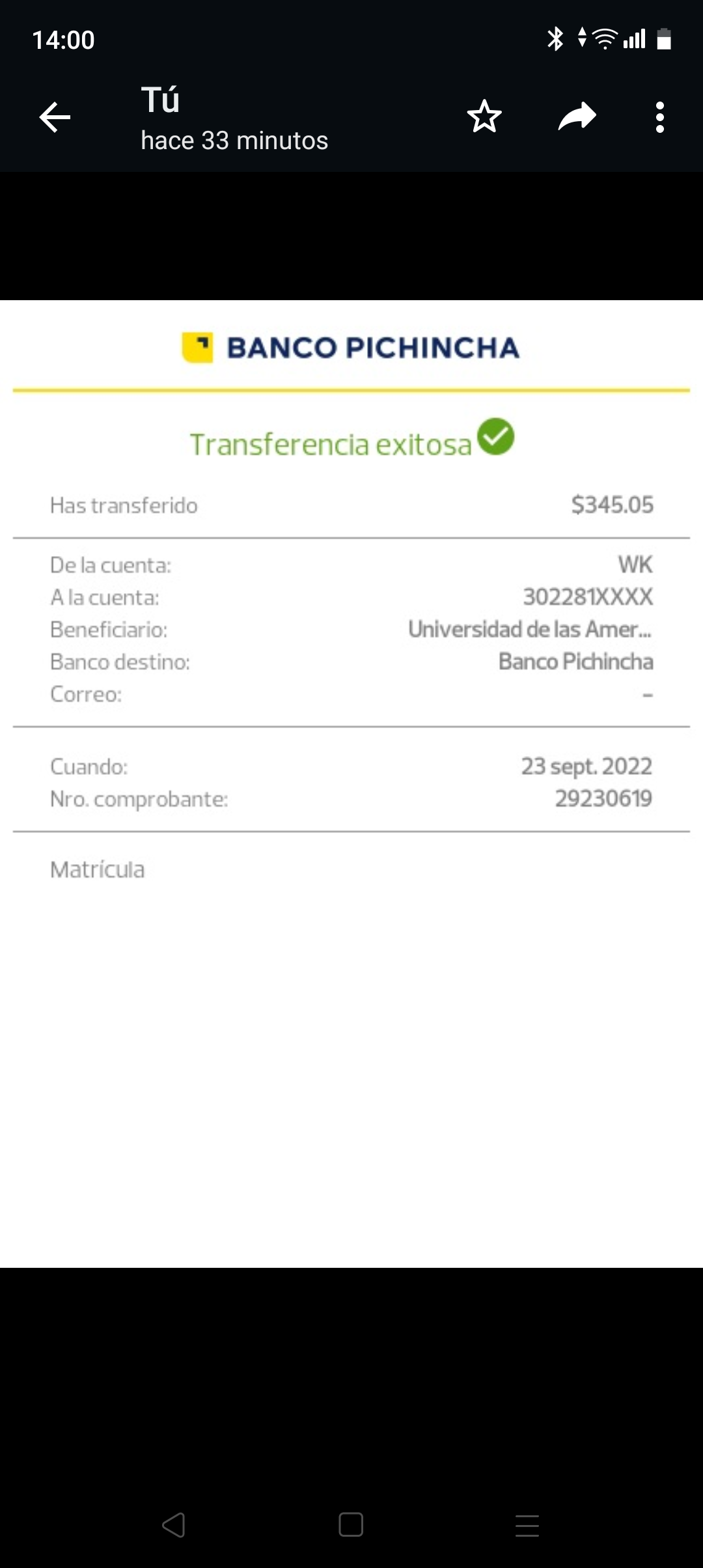Star this image message
This screenshot has height=1568, width=703.
(x=484, y=117)
